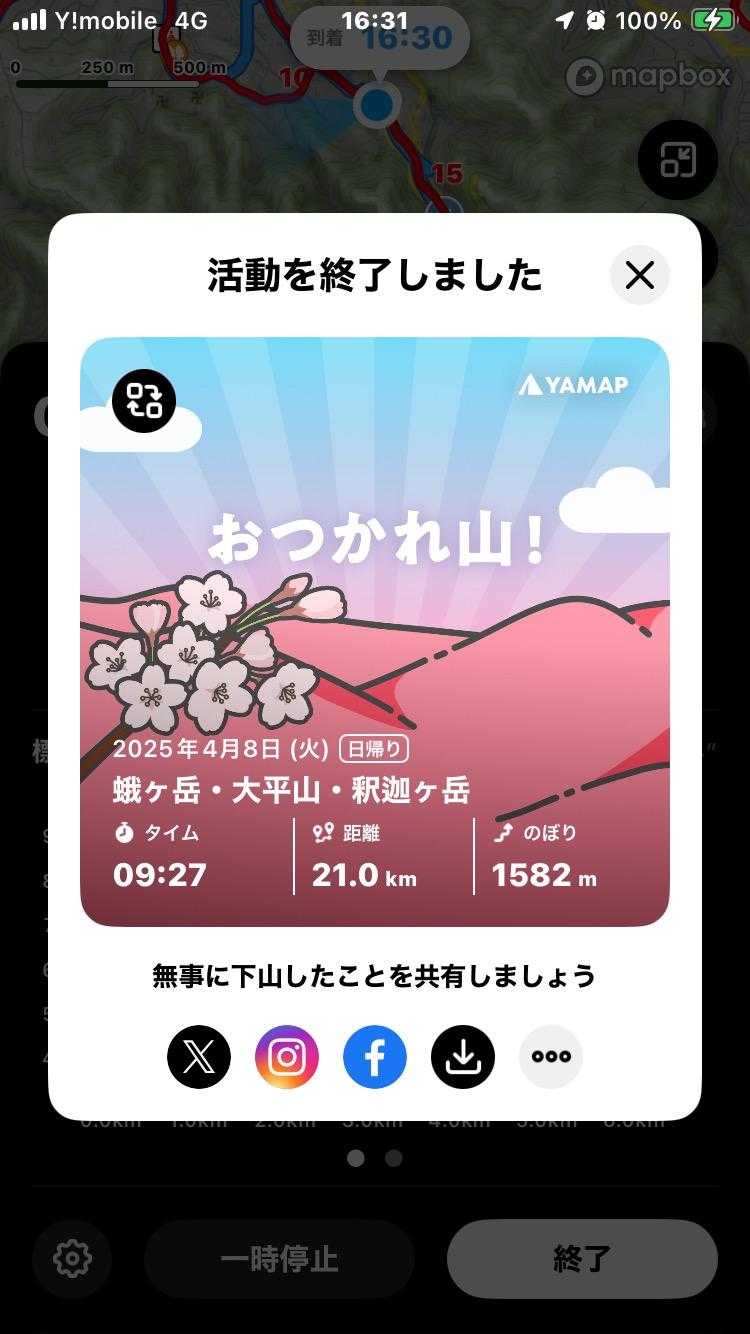
Task: Open more sharing options
Action: pyautogui.click(x=551, y=1057)
